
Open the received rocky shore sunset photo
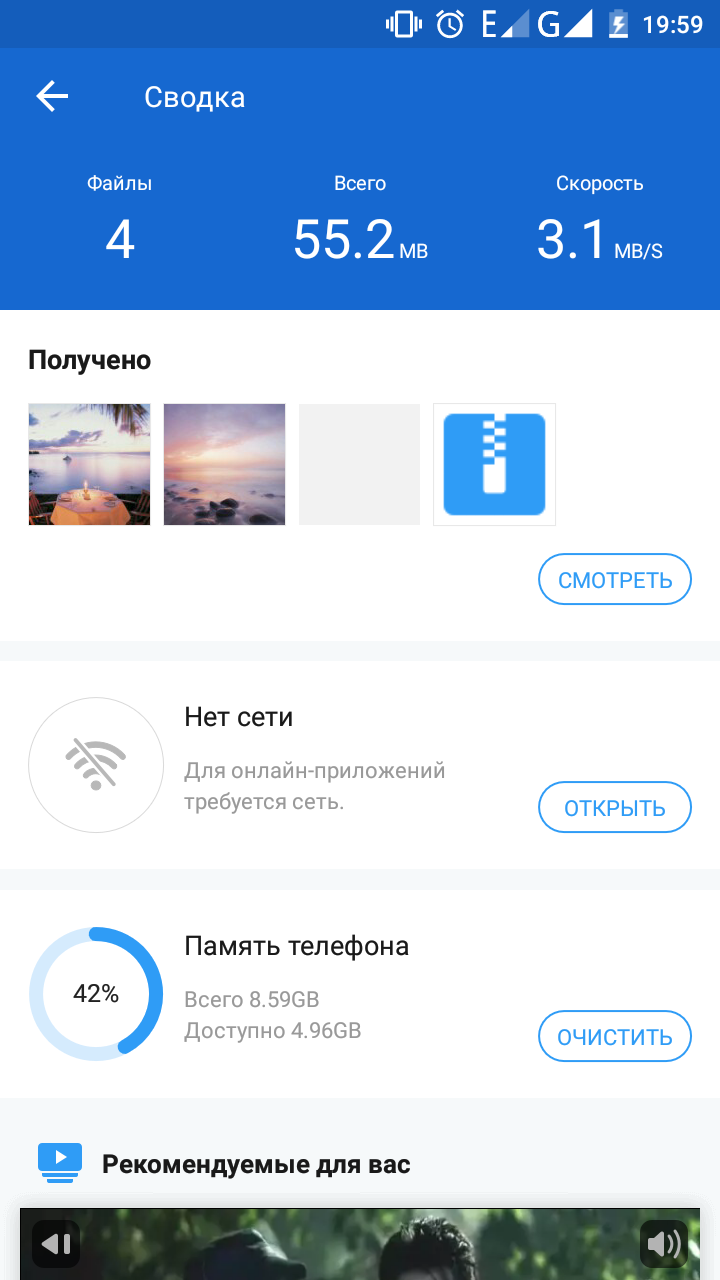224,464
